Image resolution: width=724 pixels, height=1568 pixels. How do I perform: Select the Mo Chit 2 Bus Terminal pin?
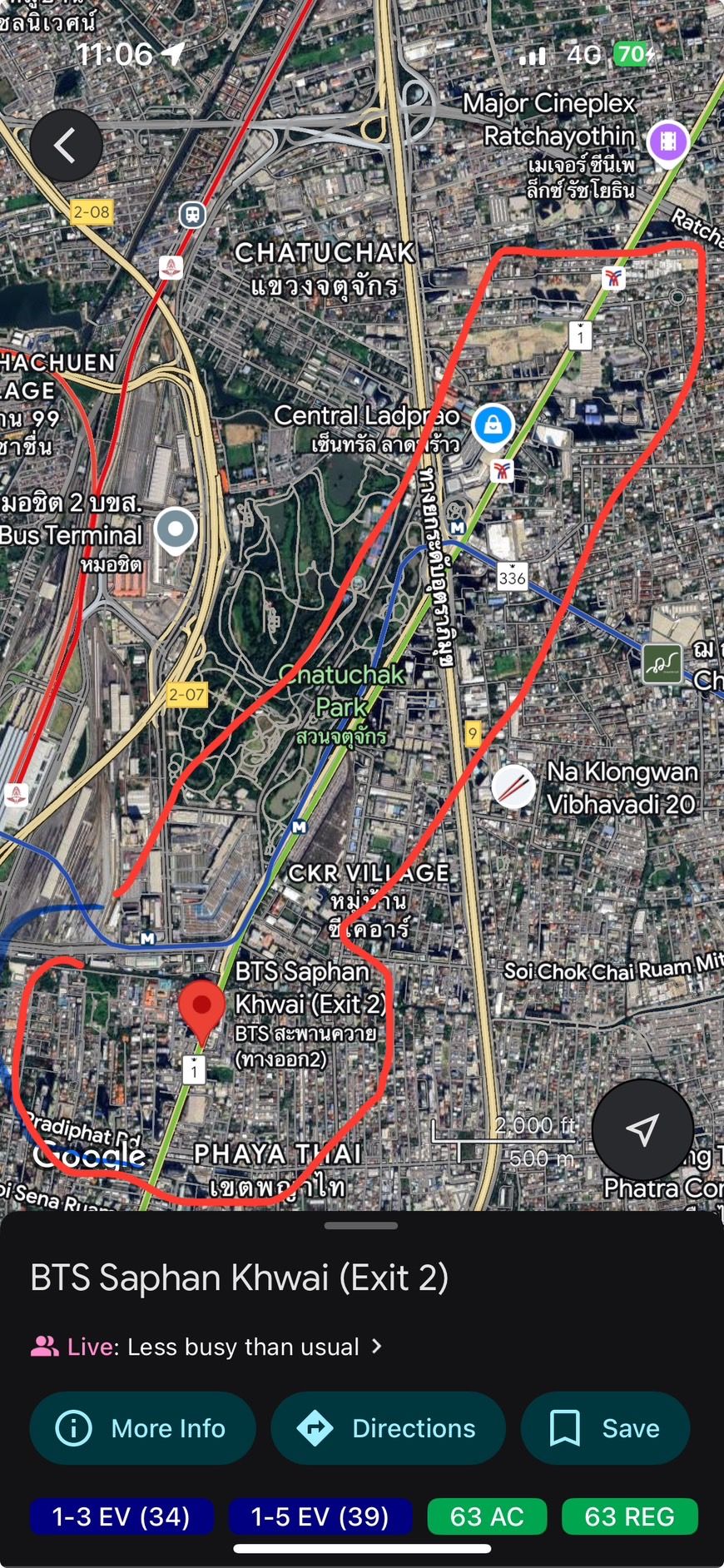176,529
